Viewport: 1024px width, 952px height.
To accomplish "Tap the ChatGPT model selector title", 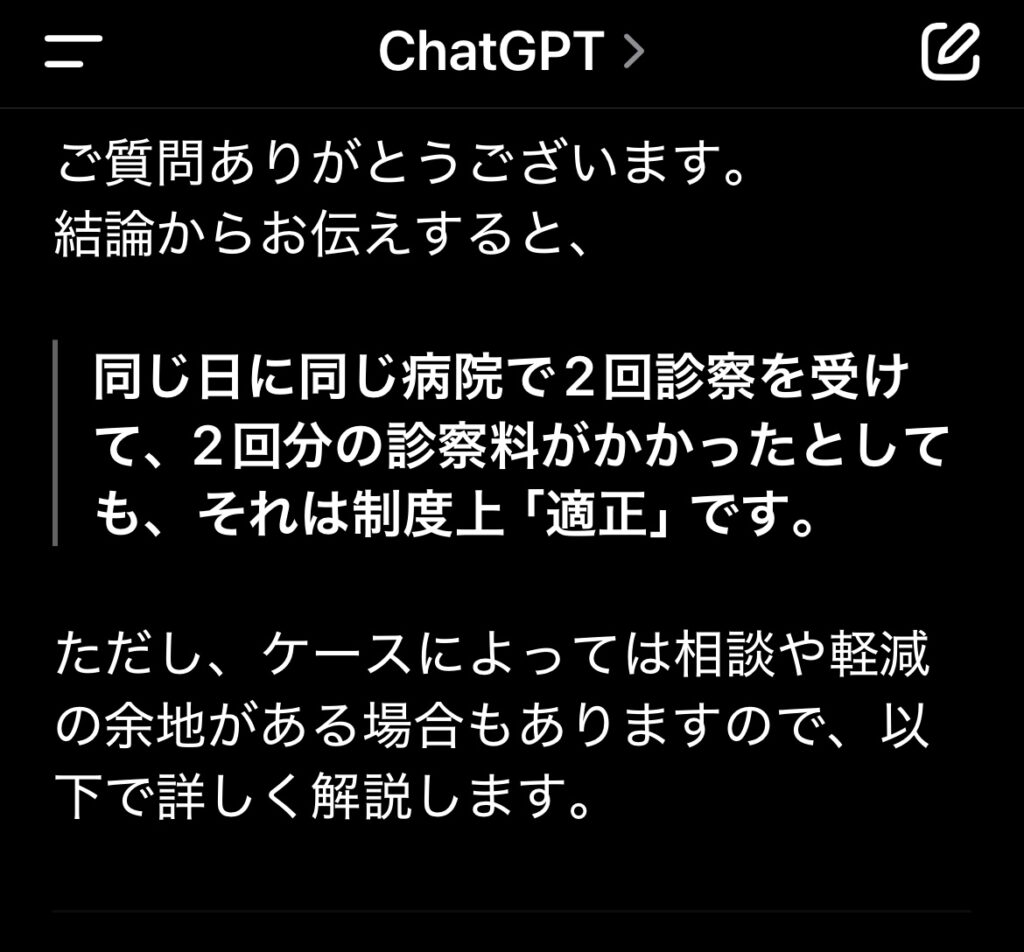I will pyautogui.click(x=510, y=52).
